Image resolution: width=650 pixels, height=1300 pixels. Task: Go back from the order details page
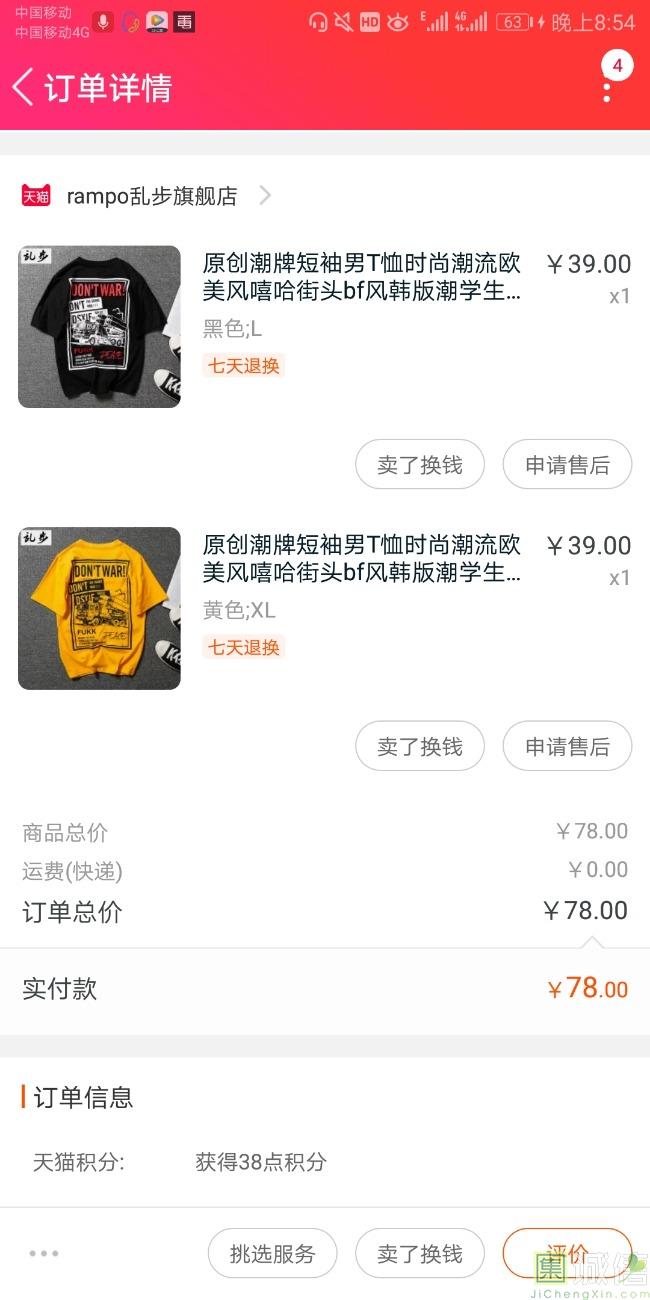tap(24, 87)
